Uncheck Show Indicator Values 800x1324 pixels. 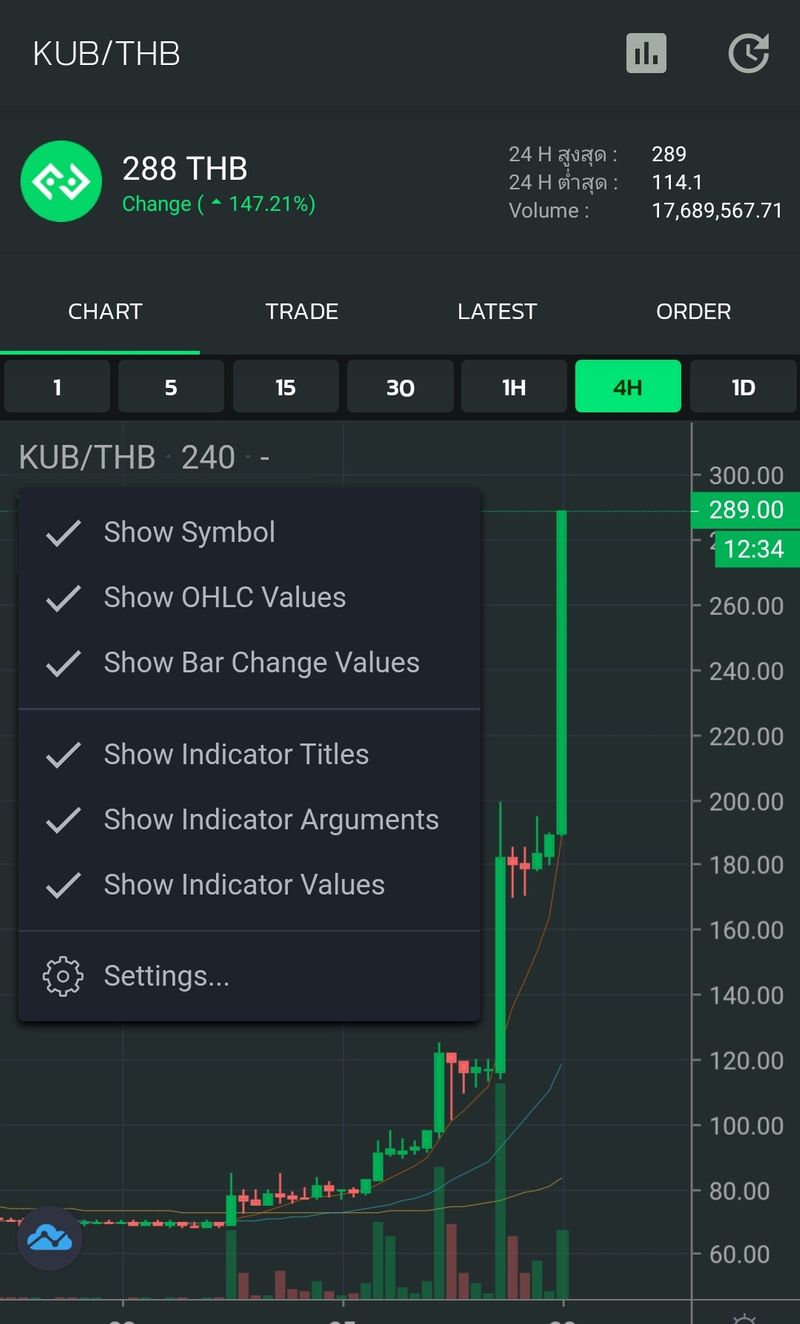244,884
